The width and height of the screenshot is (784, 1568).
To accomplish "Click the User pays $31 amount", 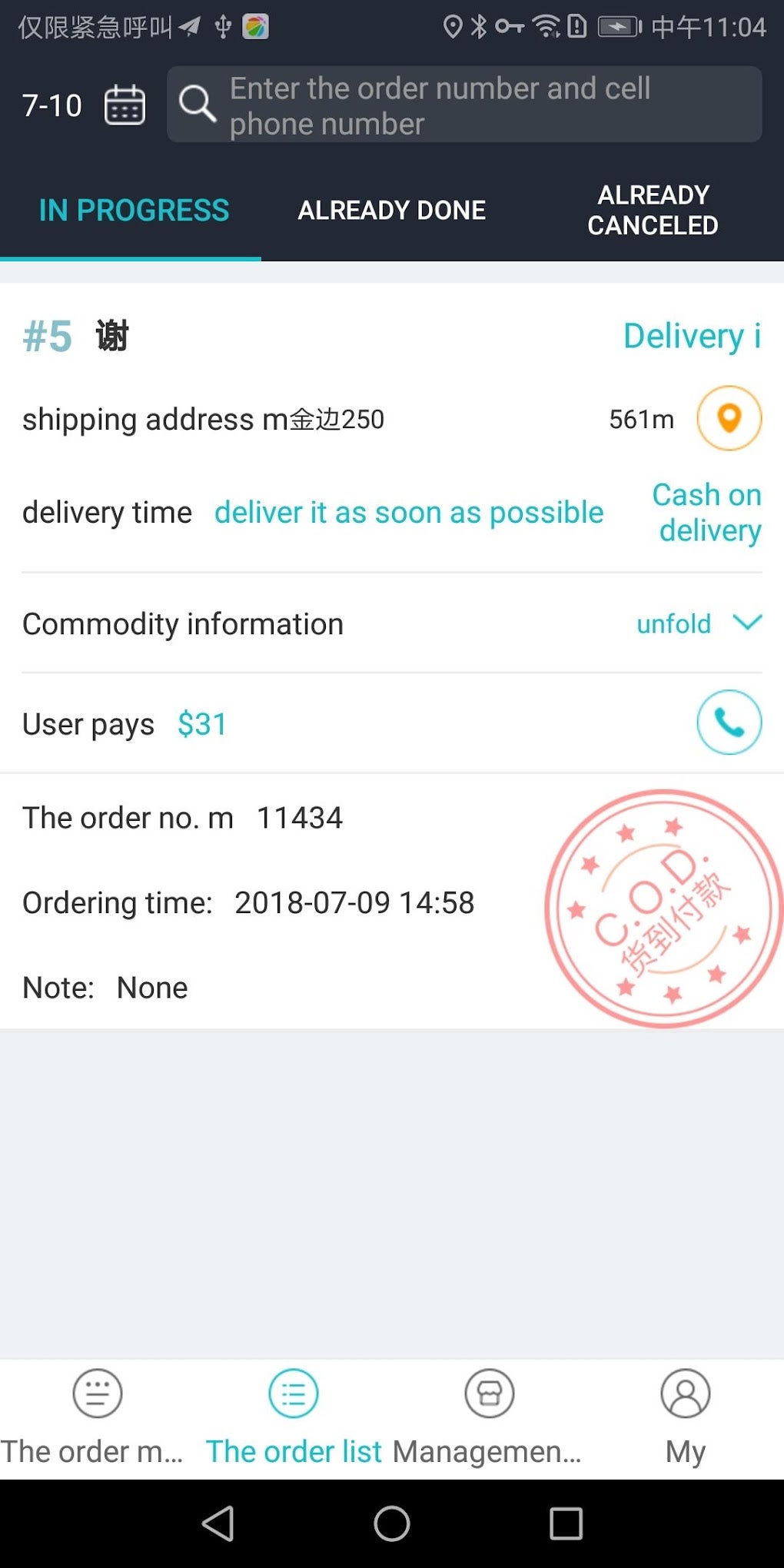I will pos(123,723).
